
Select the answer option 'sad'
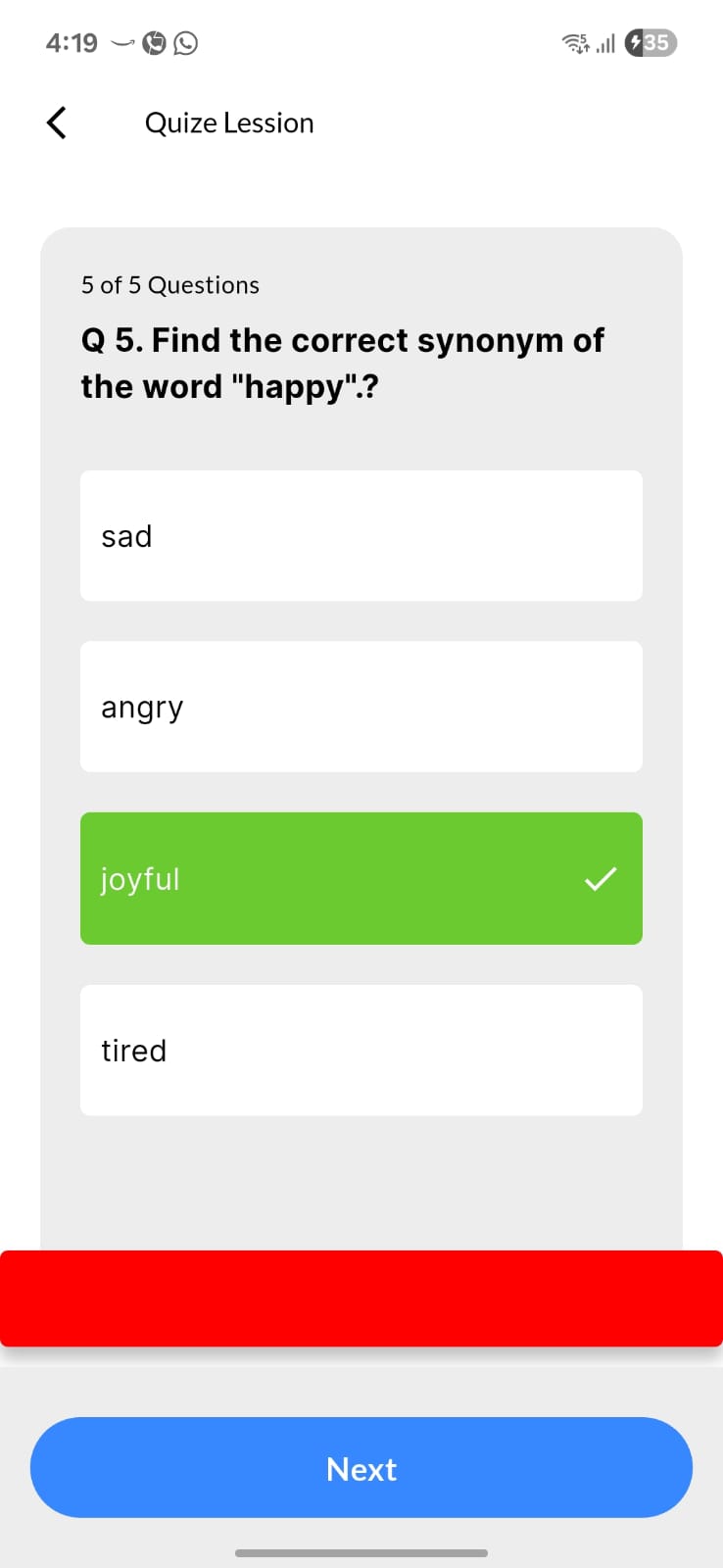[x=361, y=536]
